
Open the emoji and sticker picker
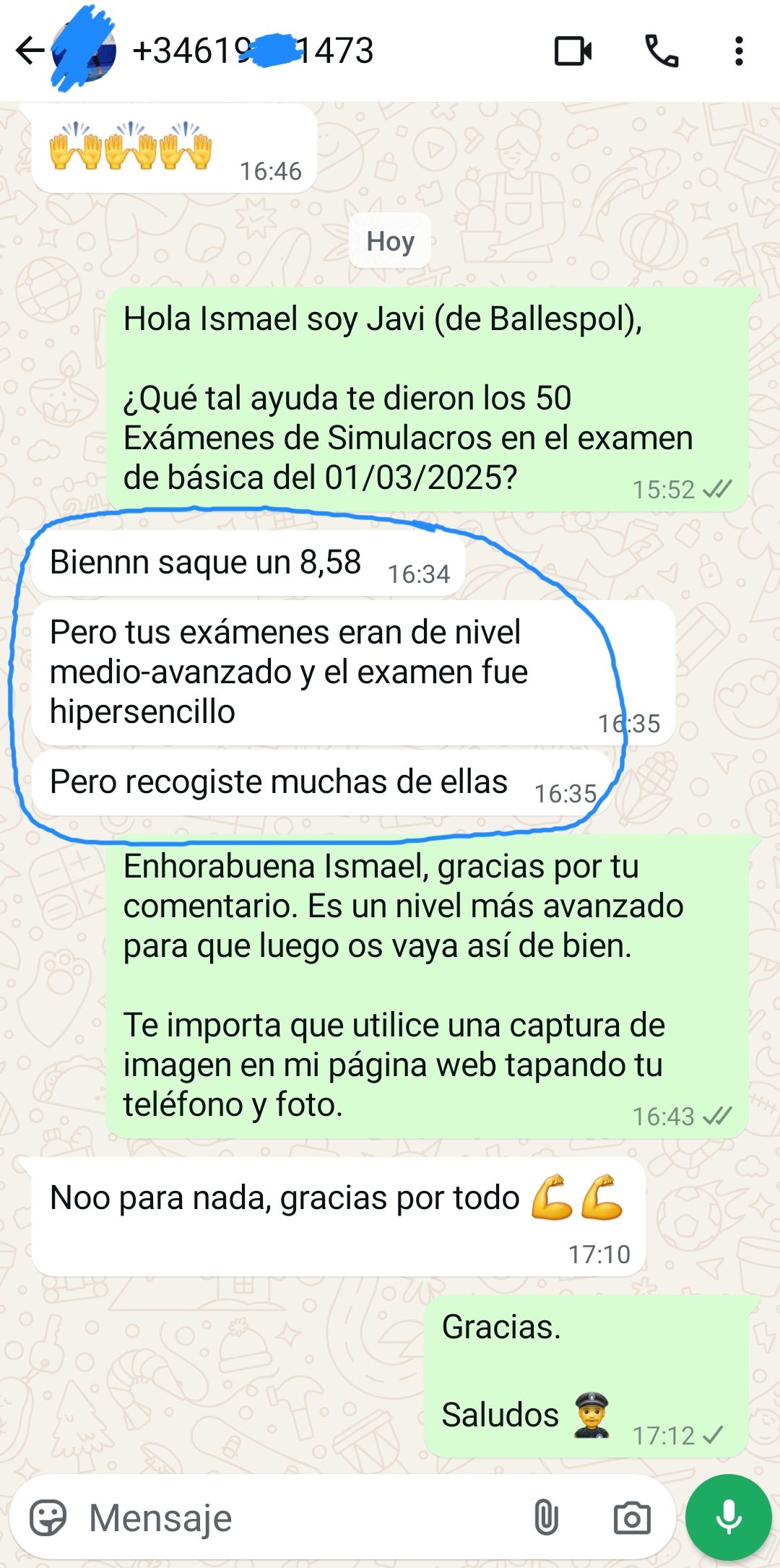(x=48, y=1517)
